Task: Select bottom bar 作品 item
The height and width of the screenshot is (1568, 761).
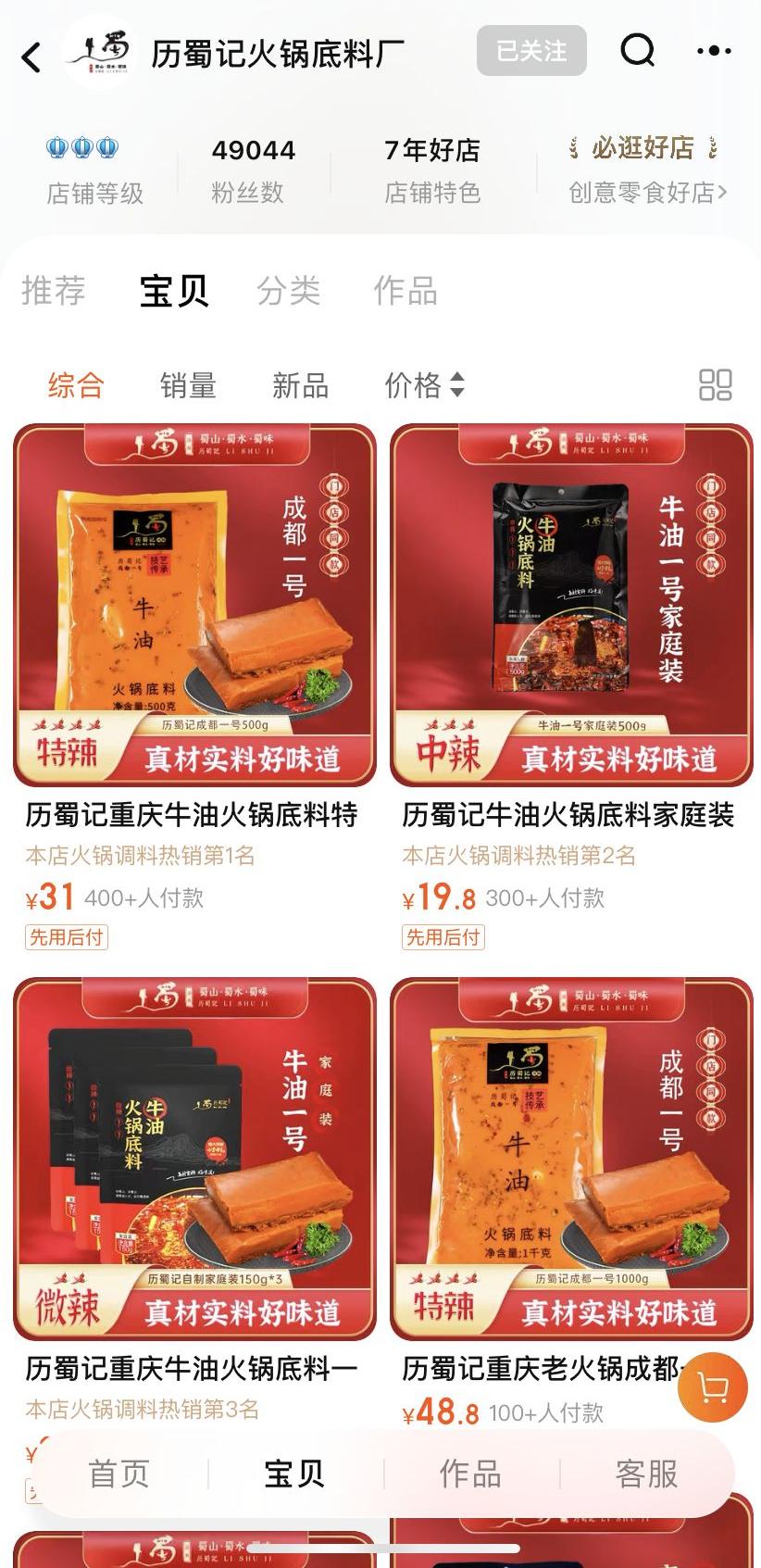Action: (x=470, y=1474)
